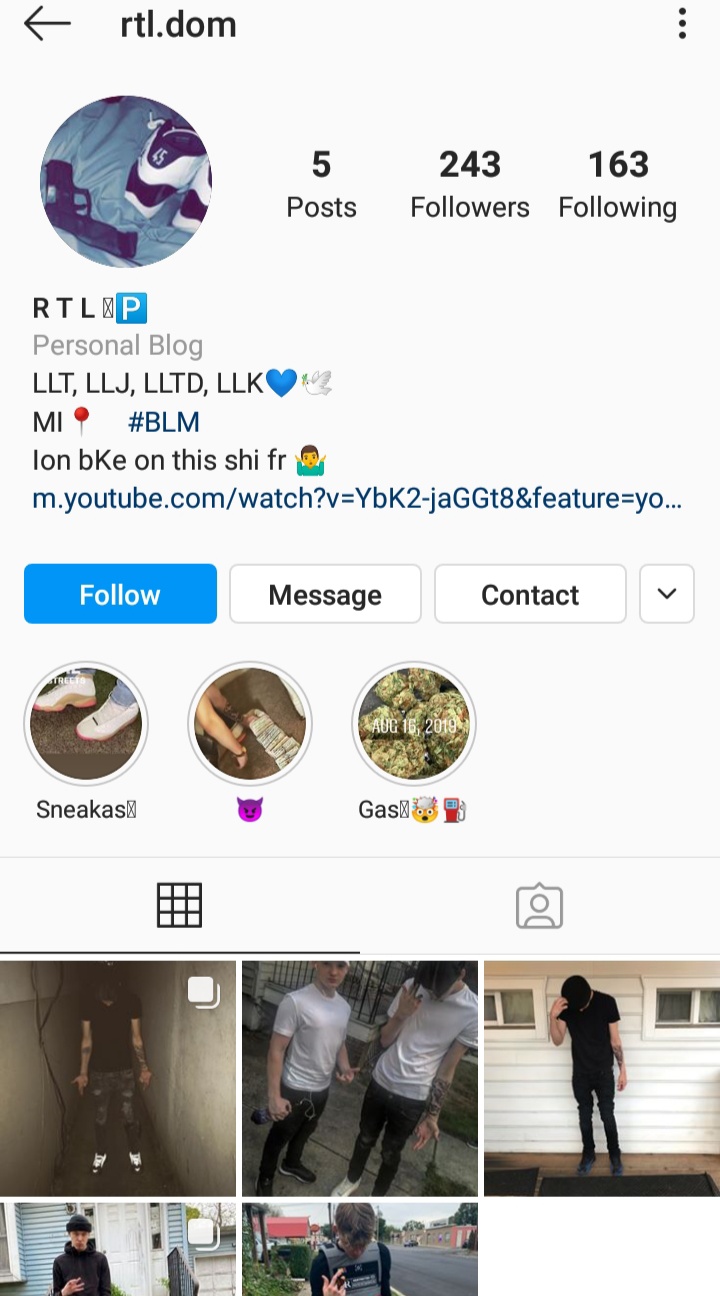720x1296 pixels.
Task: Expand suggested accounts with the chevron
Action: 667,594
